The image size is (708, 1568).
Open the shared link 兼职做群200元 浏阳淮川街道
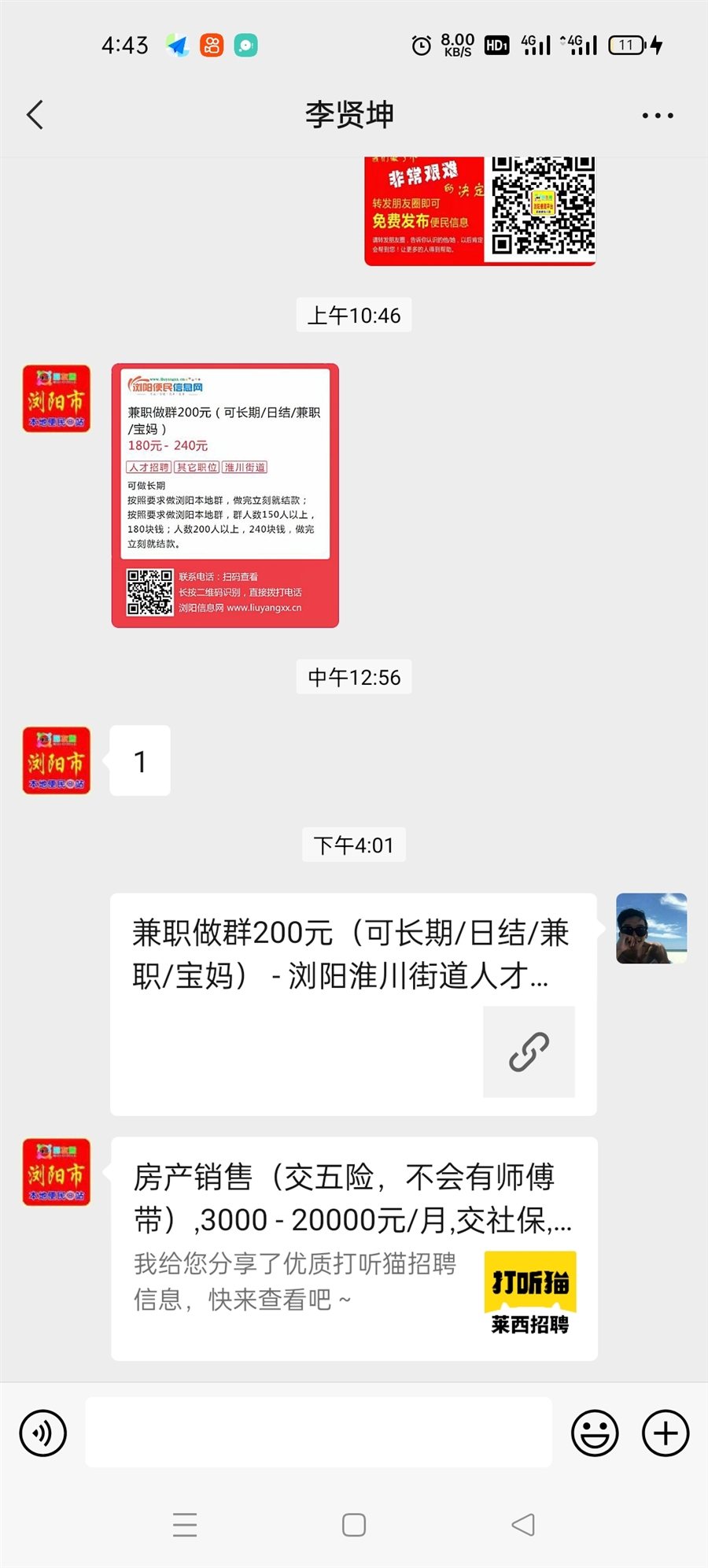click(353, 1004)
